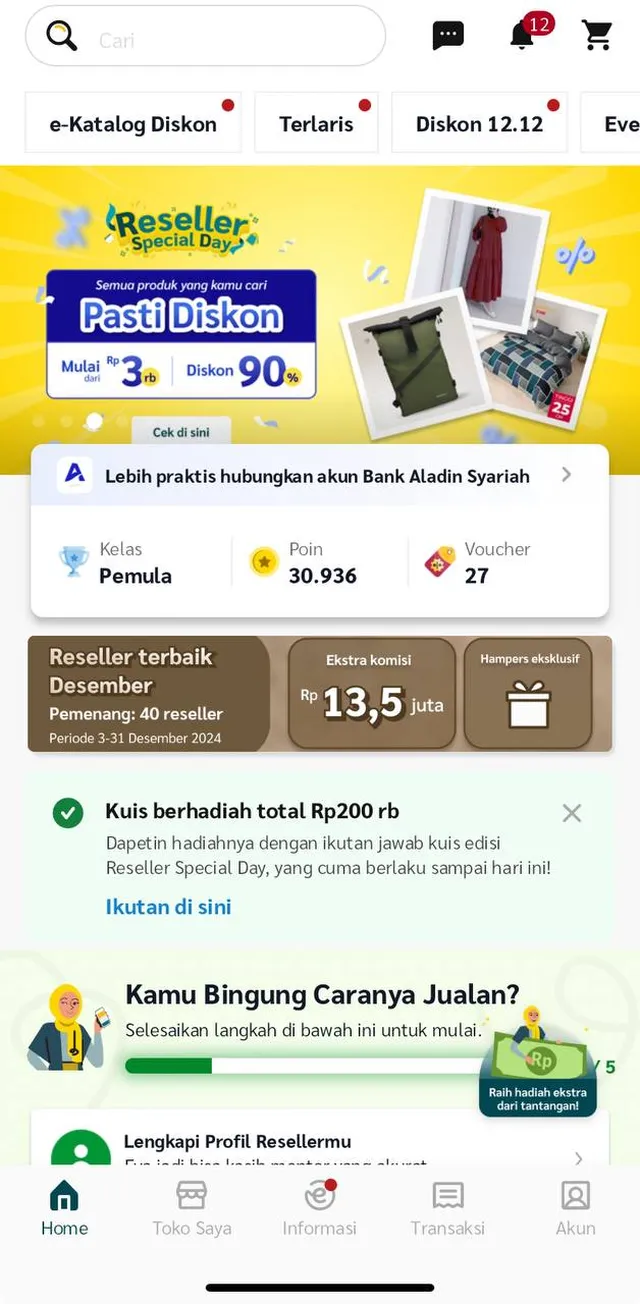Switch to the Toko Saya tab
The image size is (640, 1304).
(x=192, y=1208)
